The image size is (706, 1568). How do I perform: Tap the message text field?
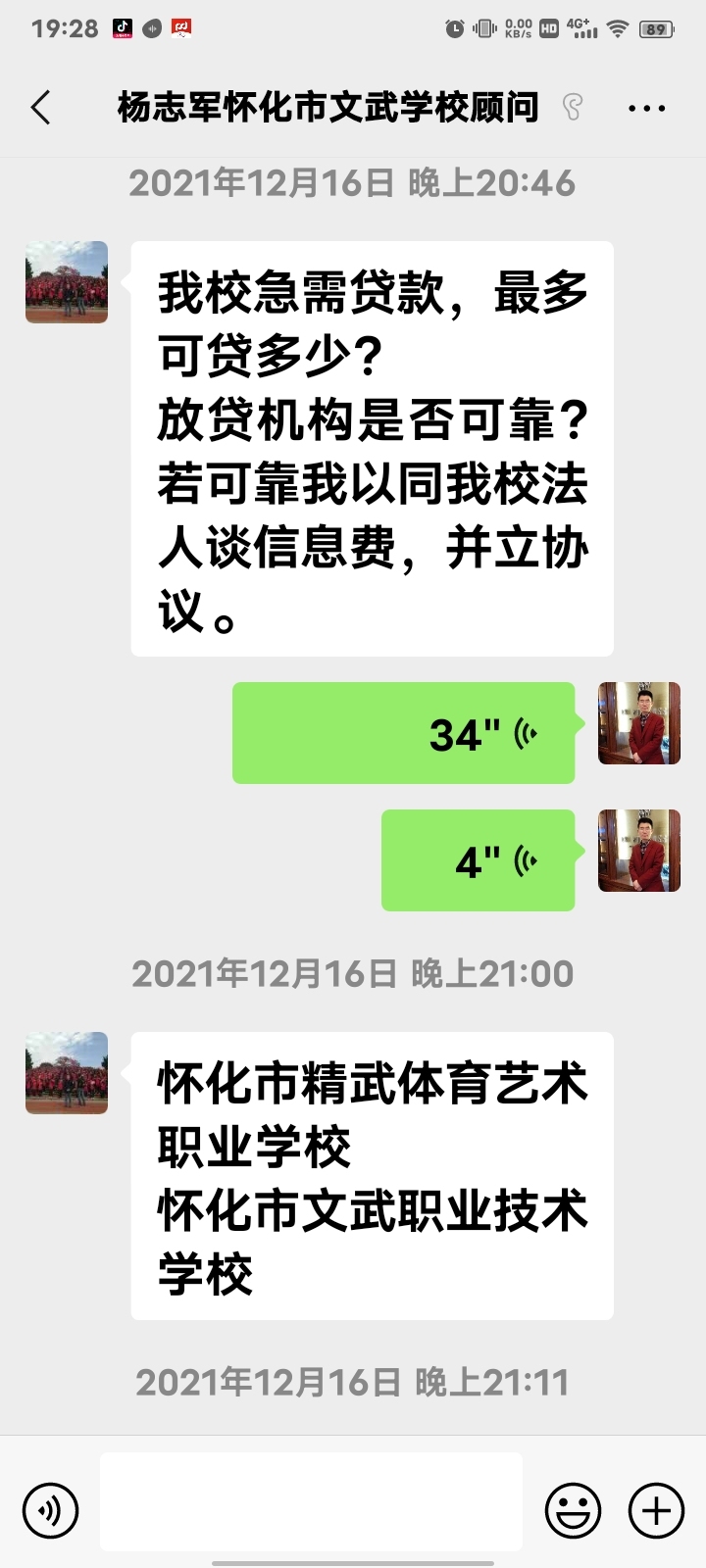coord(311,1502)
